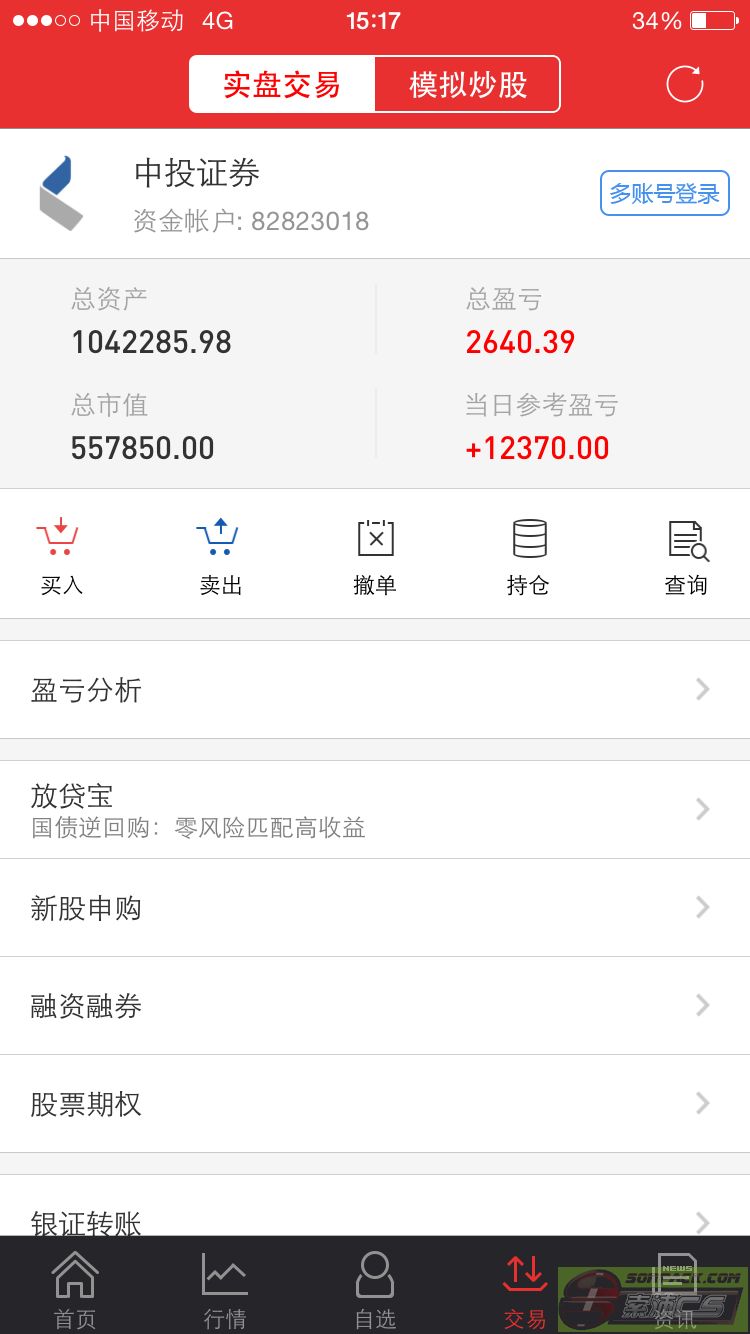Tap 多账号登录 button
Viewport: 750px width, 1334px height.
[664, 194]
